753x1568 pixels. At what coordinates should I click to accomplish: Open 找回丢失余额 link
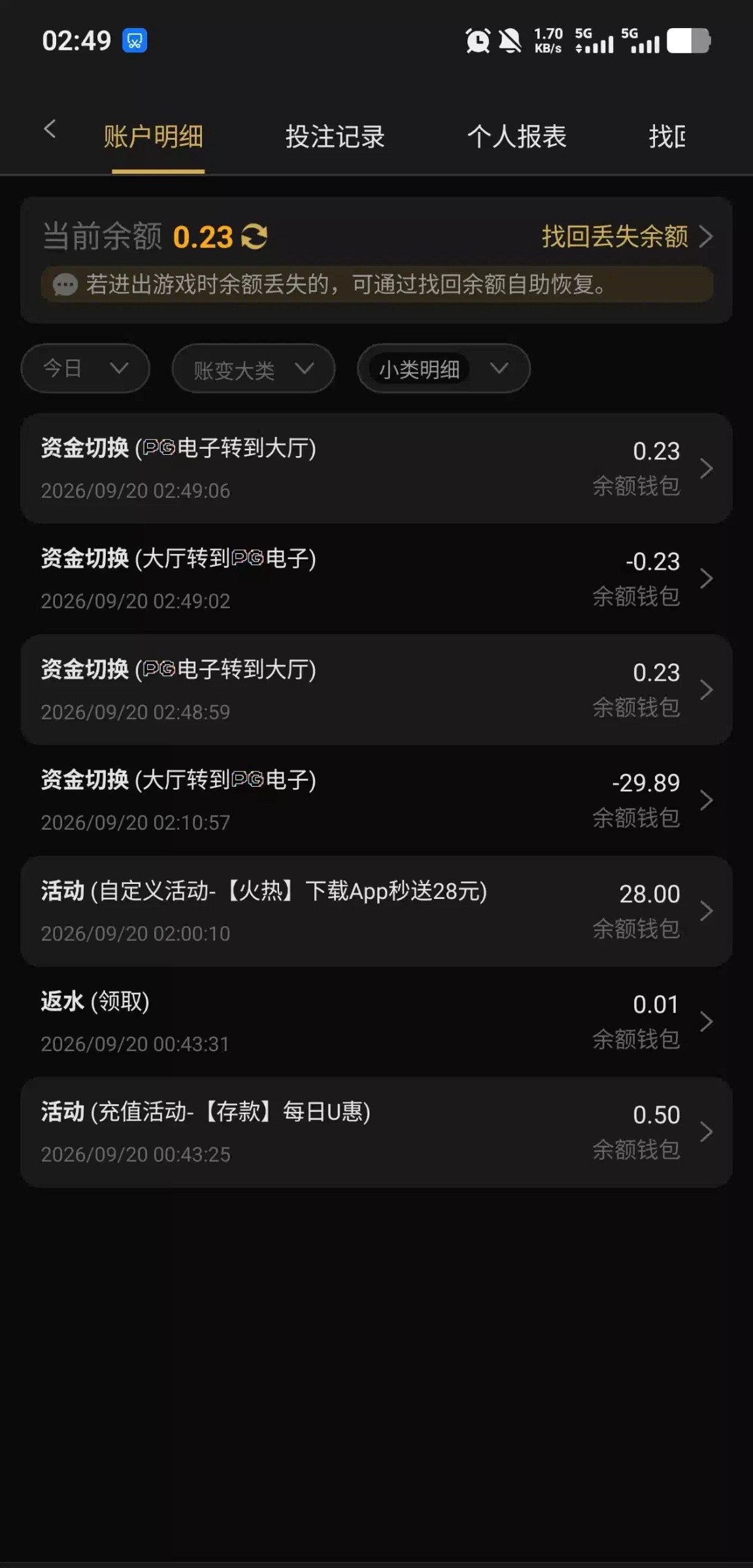627,237
